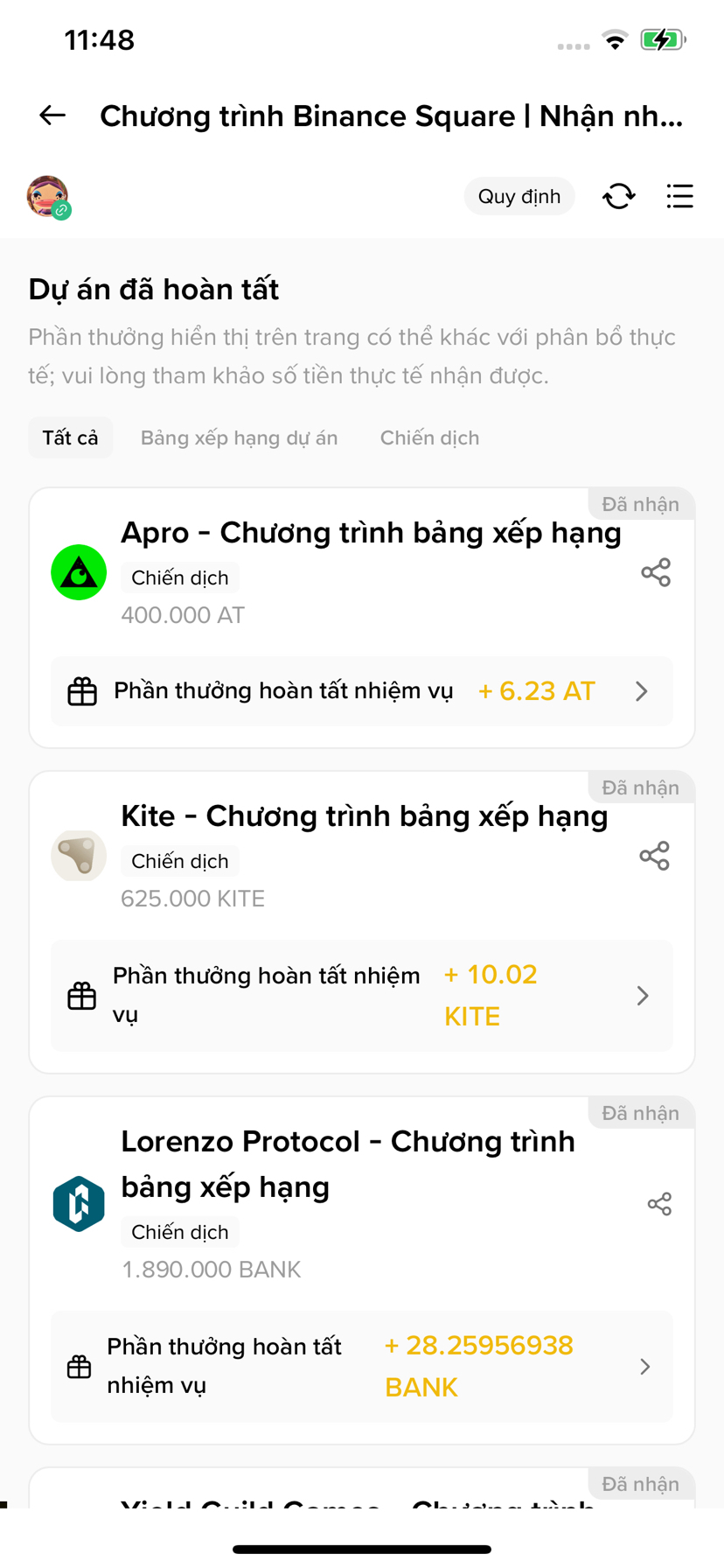This screenshot has height=1568, width=724.
Task: Switch to Bảng xếp hạng dự án tab
Action: point(239,437)
